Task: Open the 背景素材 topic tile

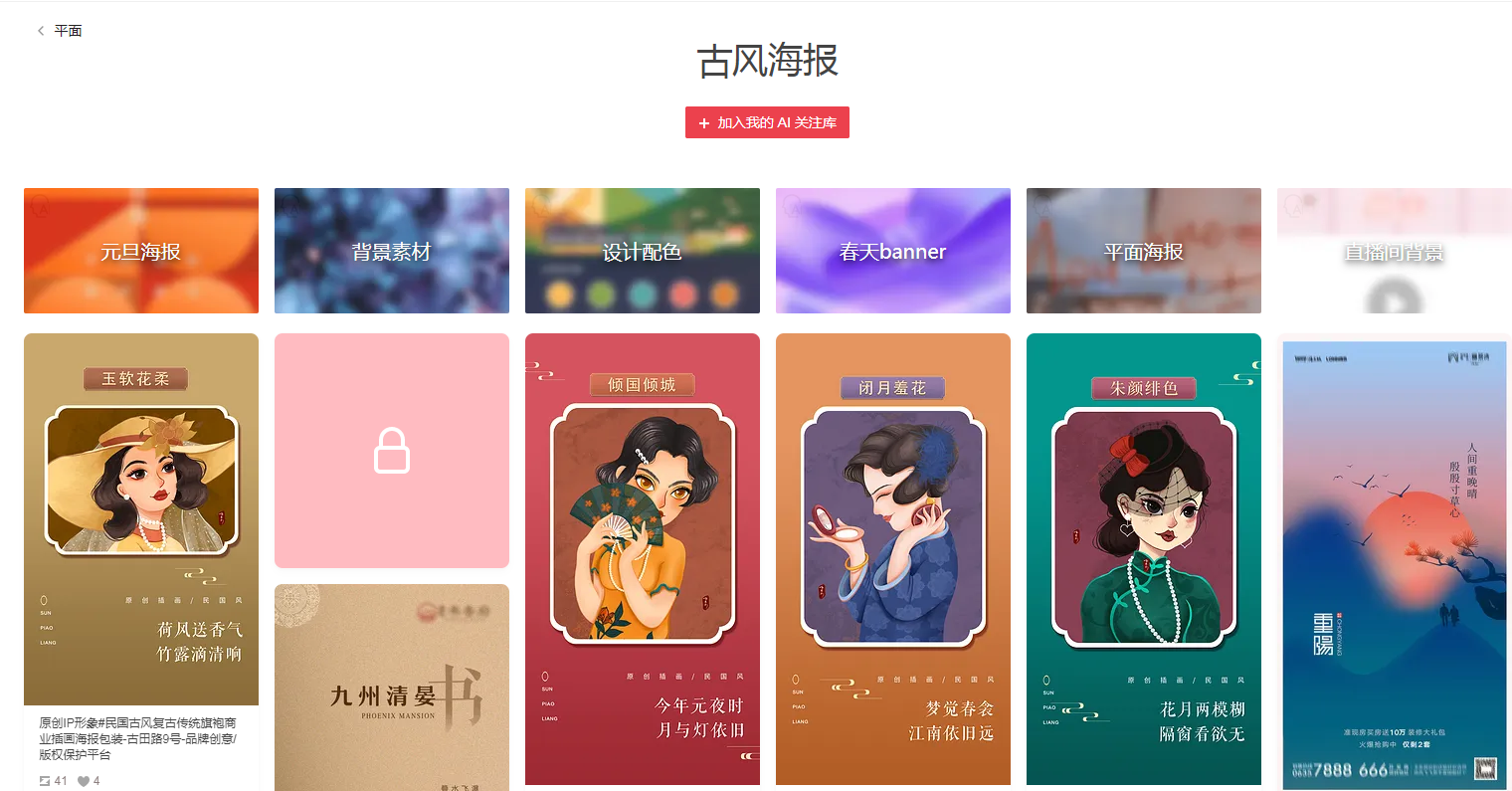Action: pyautogui.click(x=392, y=251)
